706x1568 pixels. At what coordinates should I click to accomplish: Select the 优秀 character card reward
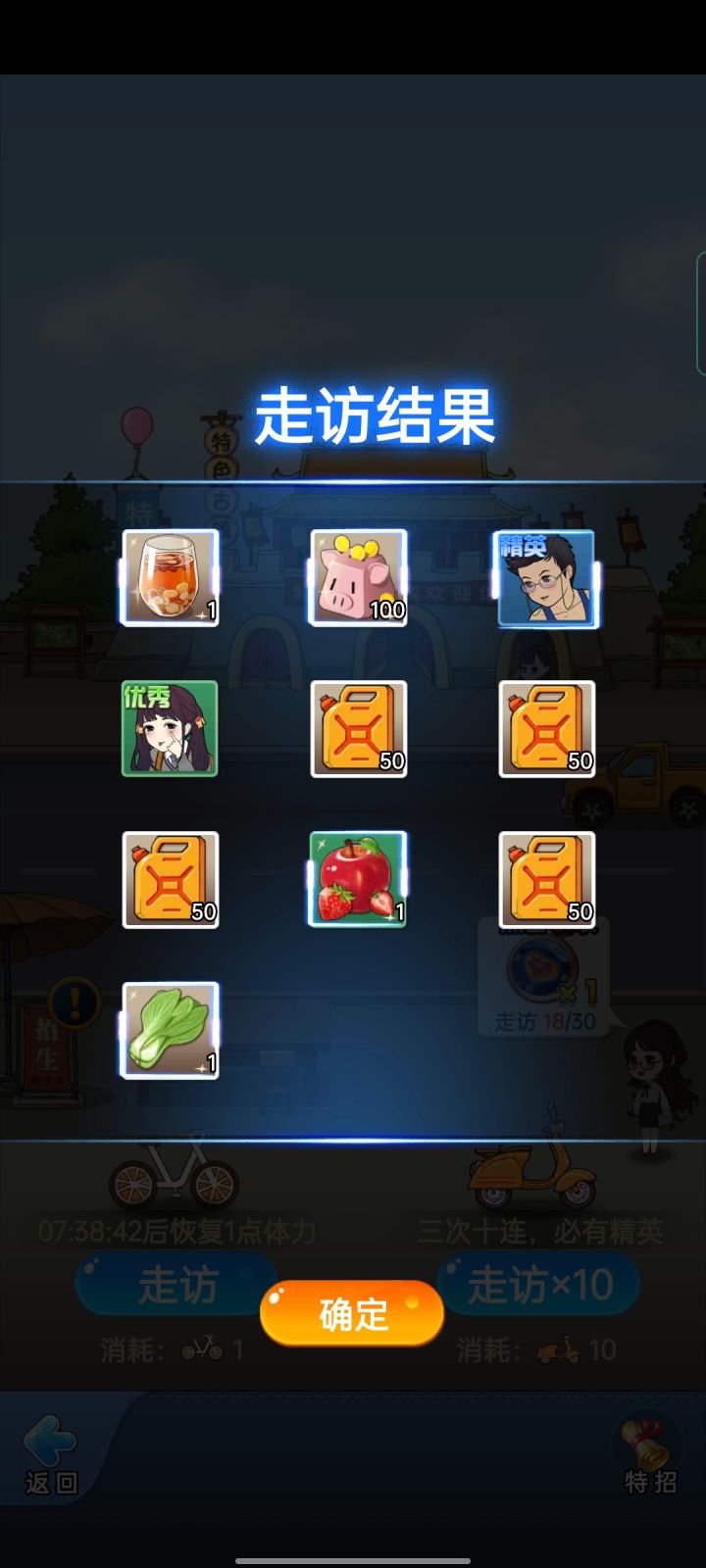coord(169,729)
